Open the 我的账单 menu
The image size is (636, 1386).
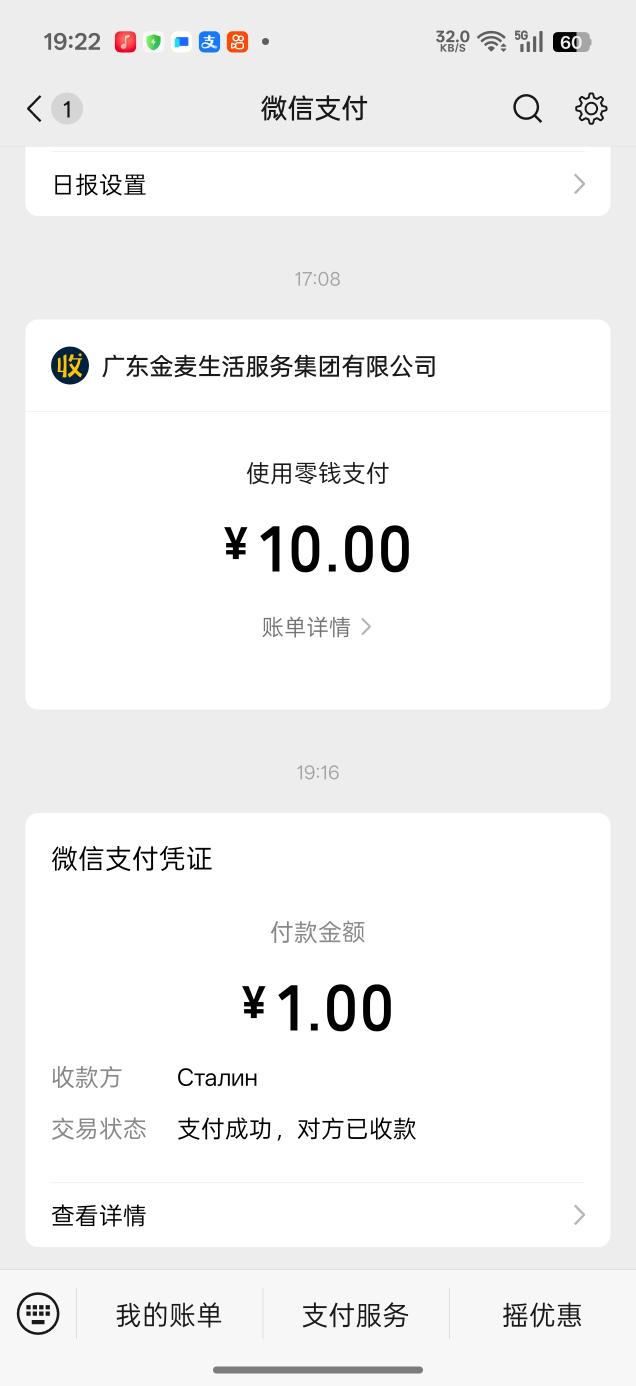(x=169, y=1315)
